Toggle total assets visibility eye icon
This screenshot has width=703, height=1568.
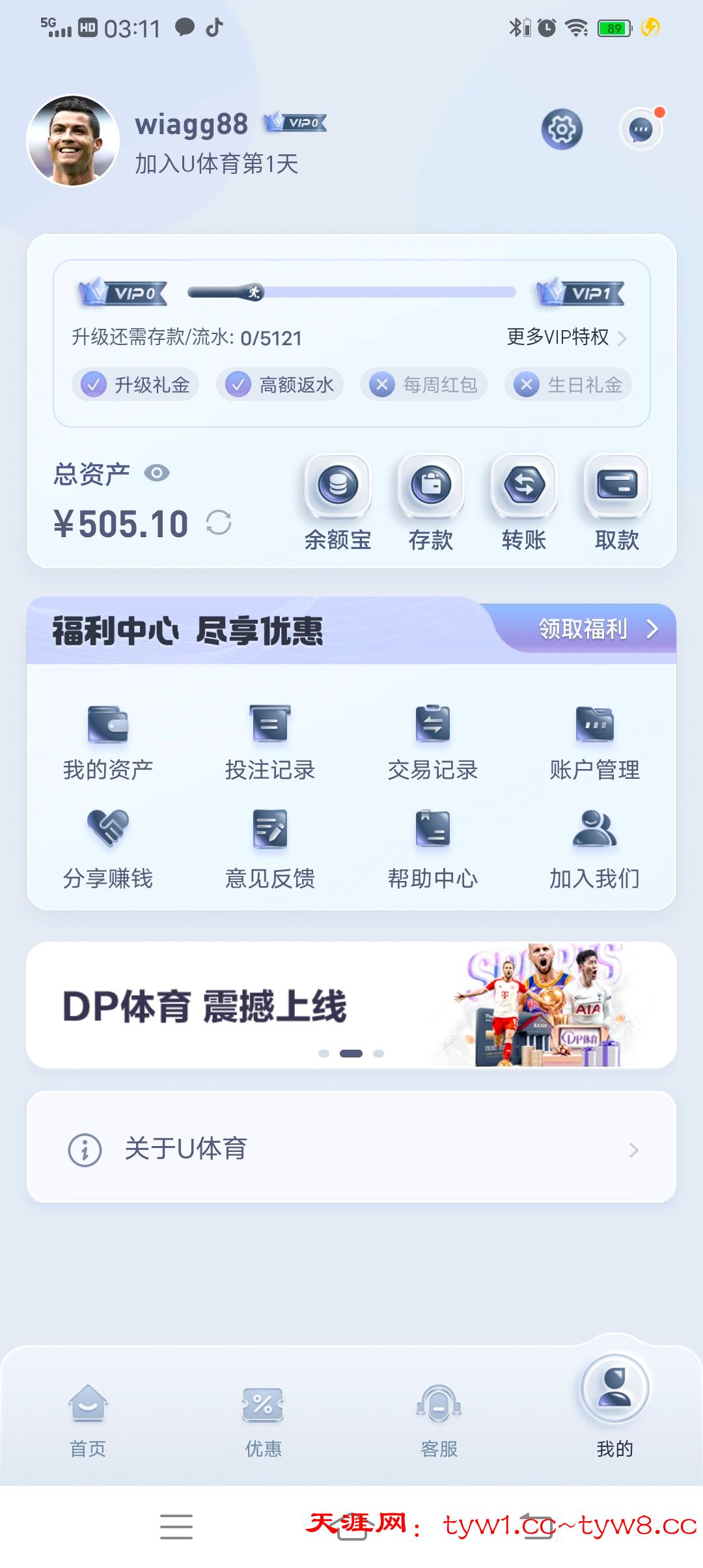pos(157,473)
